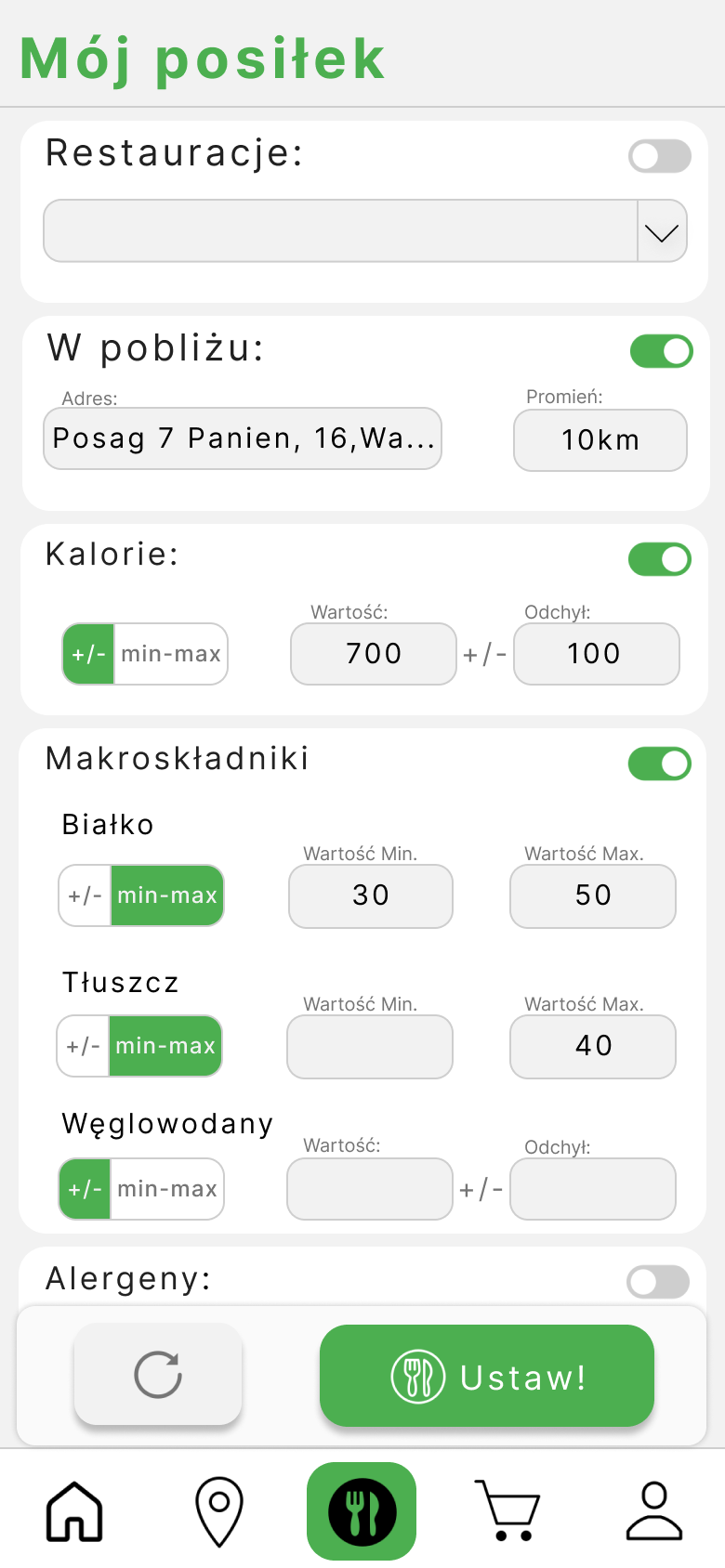Disable the W pobliżu toggle
The image size is (725, 1568).
click(661, 351)
